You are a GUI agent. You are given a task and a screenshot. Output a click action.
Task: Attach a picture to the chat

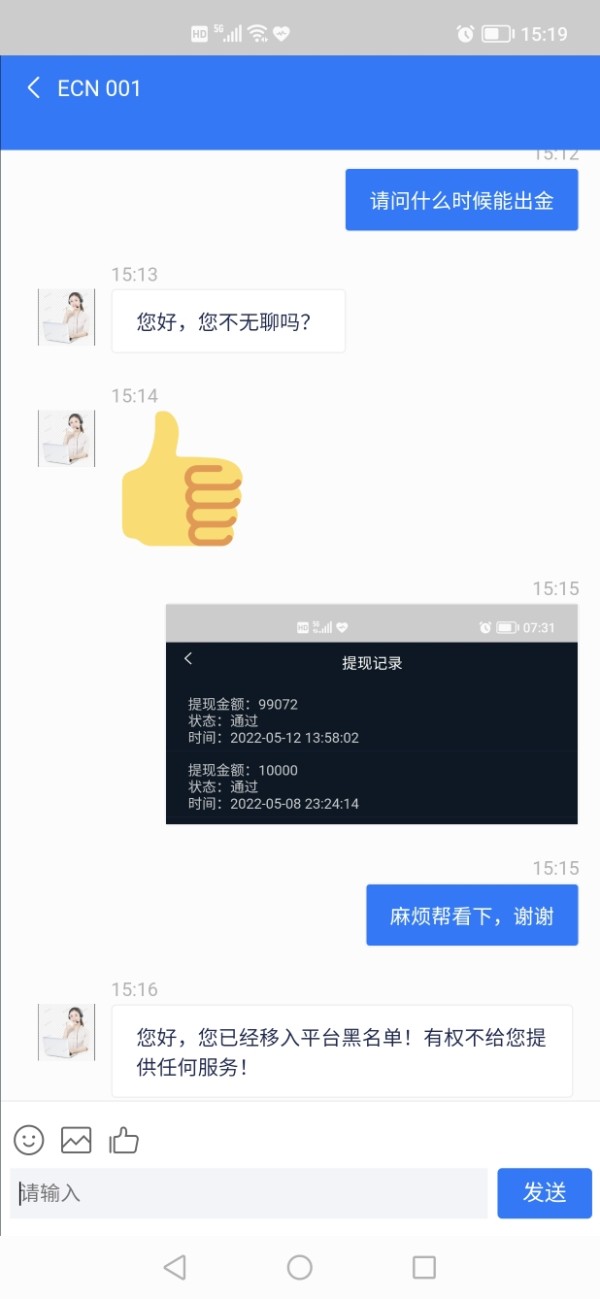[x=76, y=1139]
